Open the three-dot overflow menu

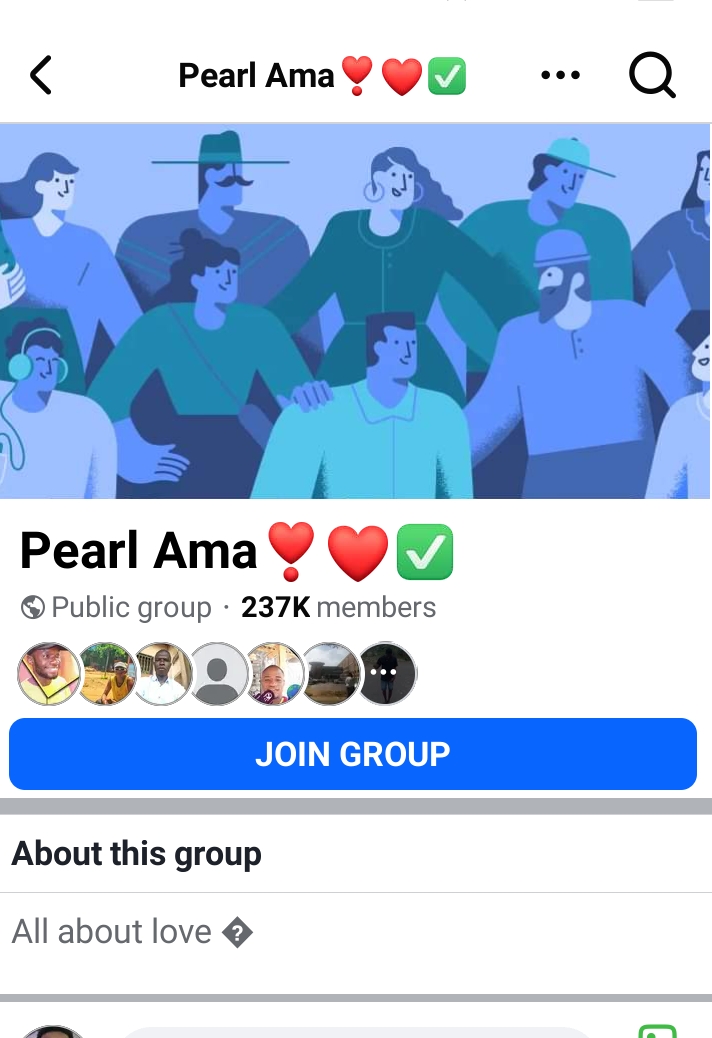[560, 75]
